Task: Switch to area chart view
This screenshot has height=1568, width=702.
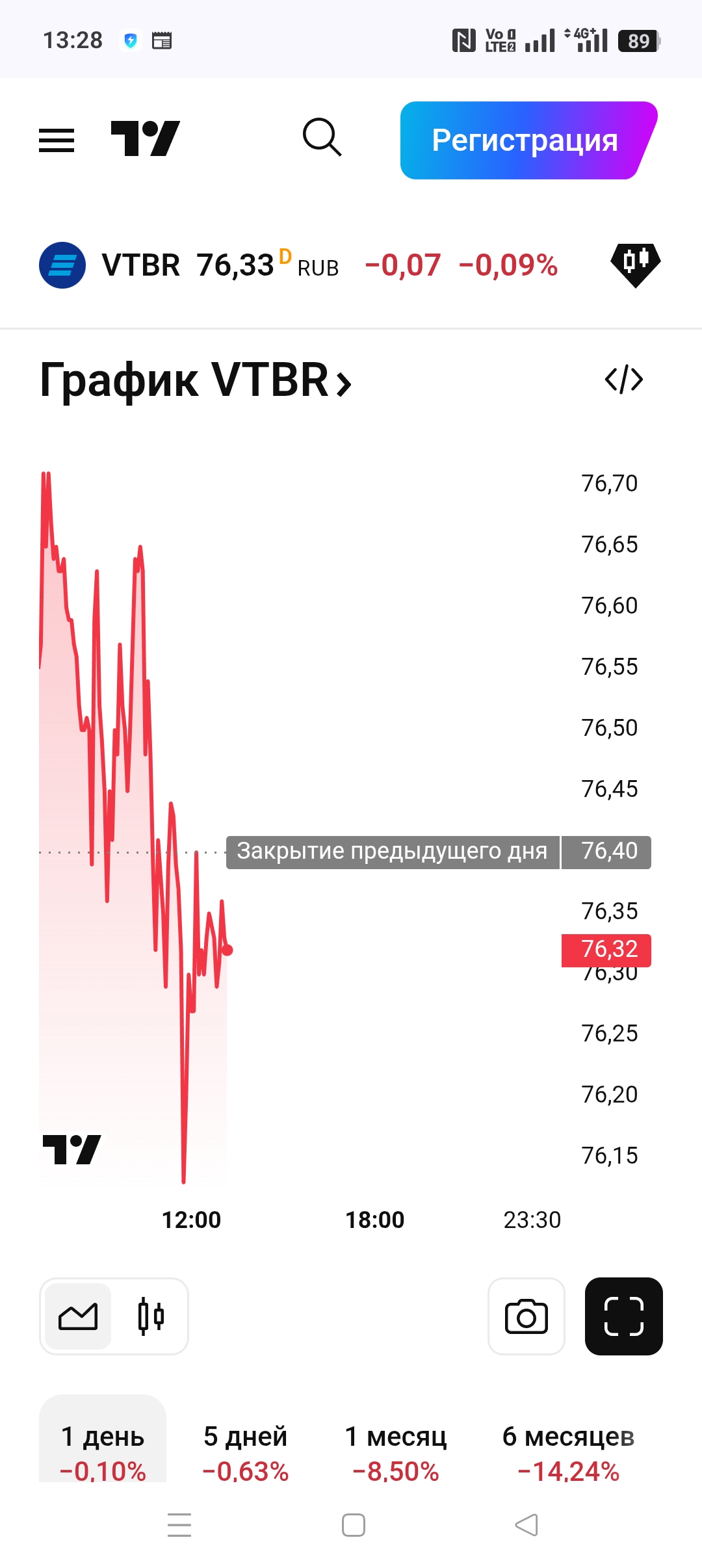Action: point(78,1316)
